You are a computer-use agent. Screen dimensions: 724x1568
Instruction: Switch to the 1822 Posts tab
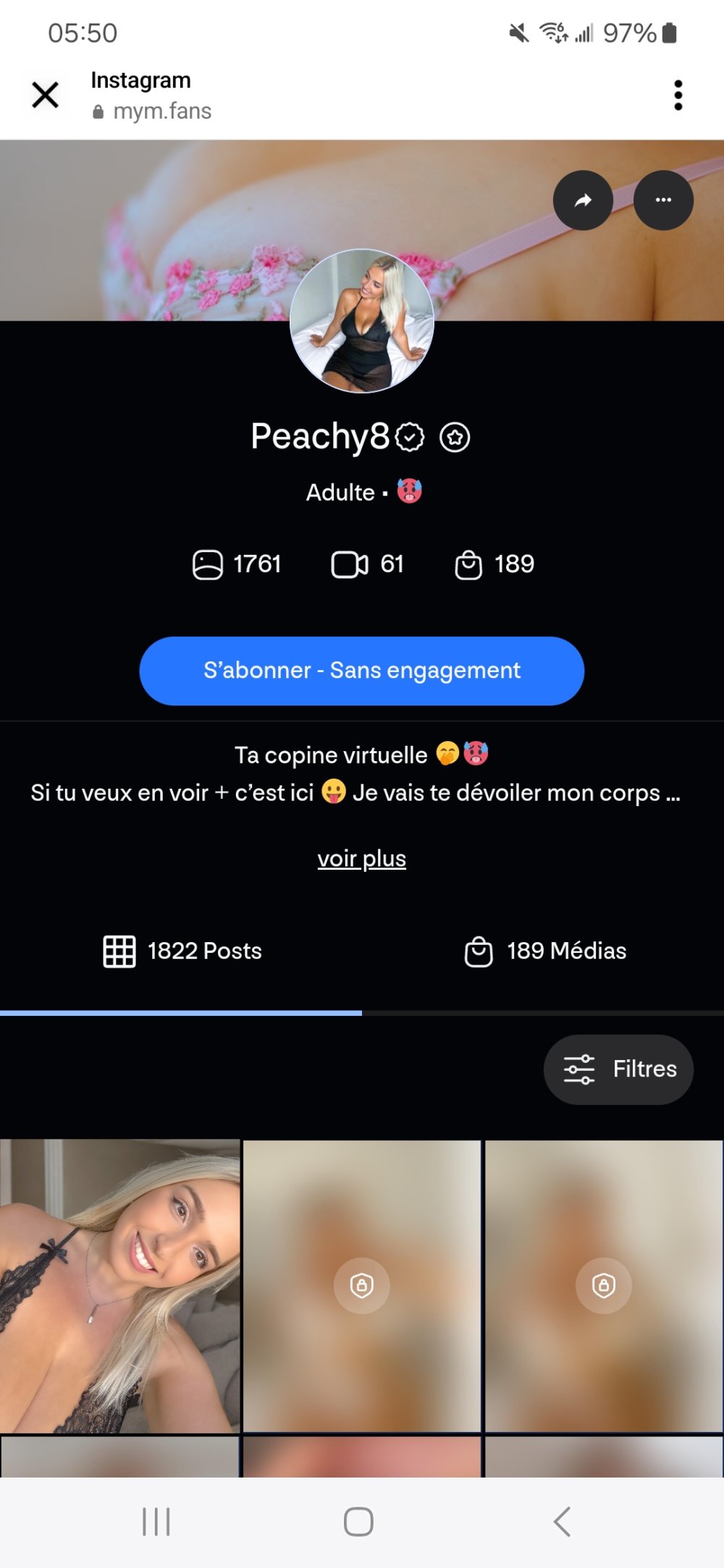[x=182, y=951]
